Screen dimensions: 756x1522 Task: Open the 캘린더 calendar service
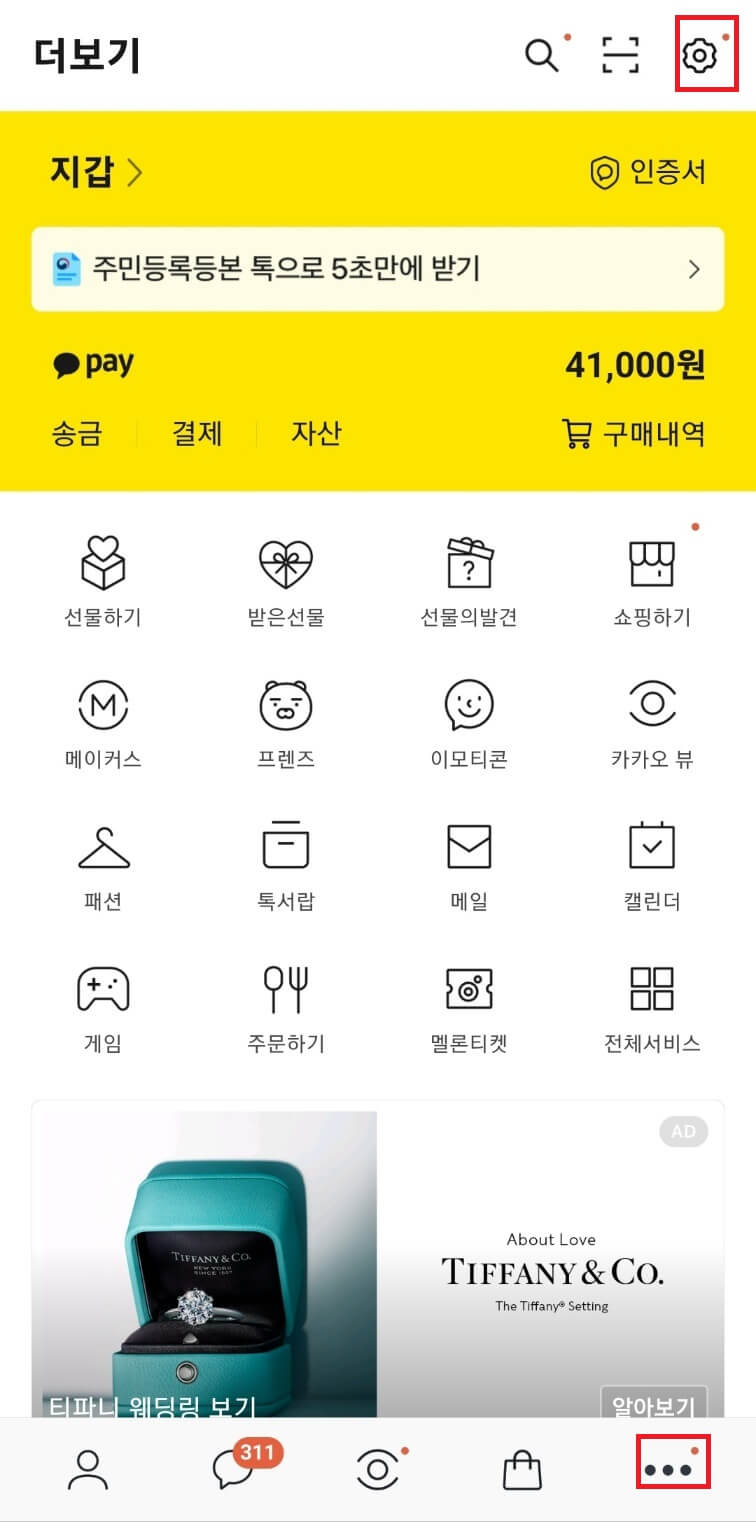coord(652,864)
